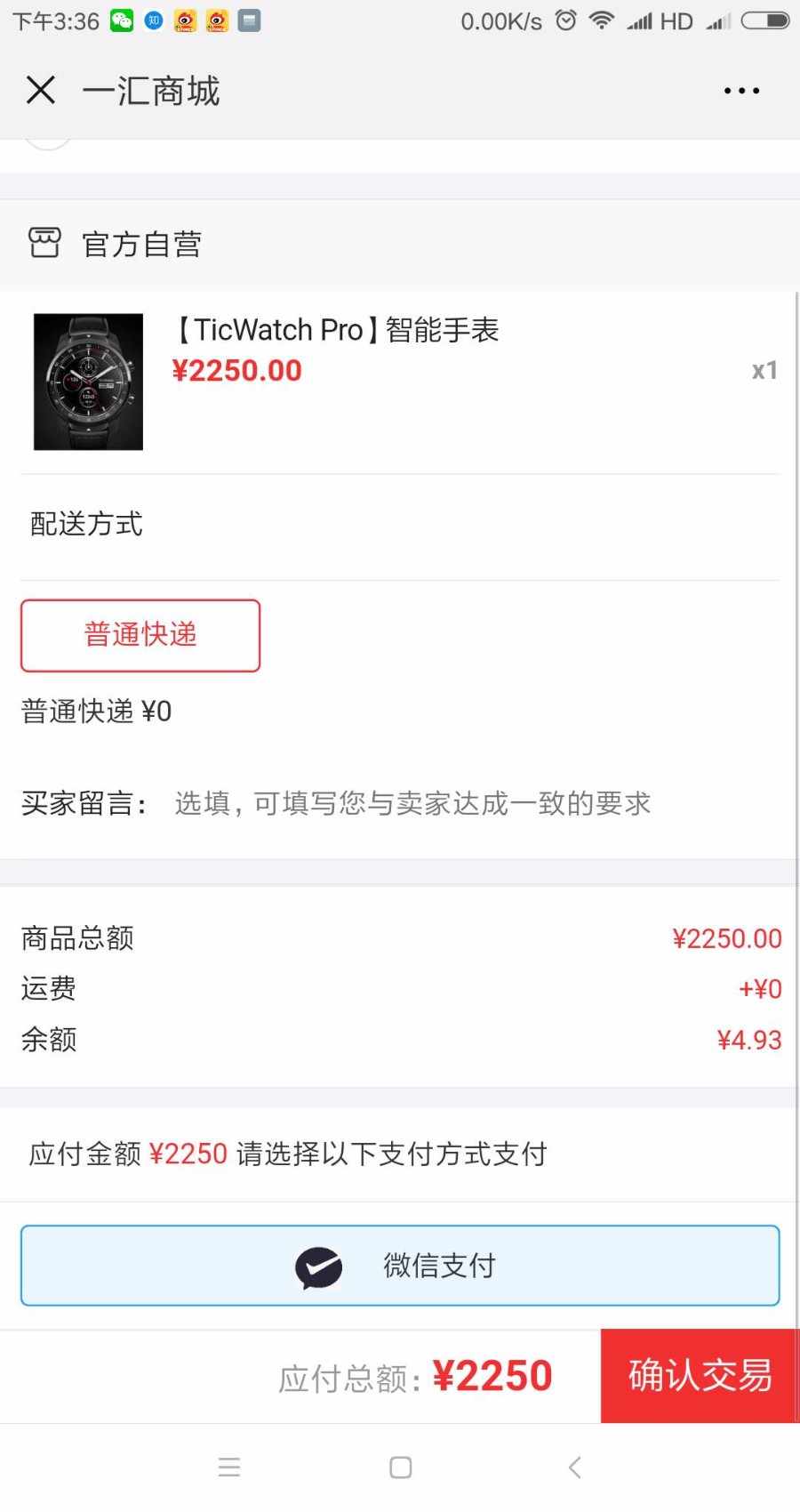Click the shop icon beside 官方自营
The width and height of the screenshot is (800, 1512).
44,242
